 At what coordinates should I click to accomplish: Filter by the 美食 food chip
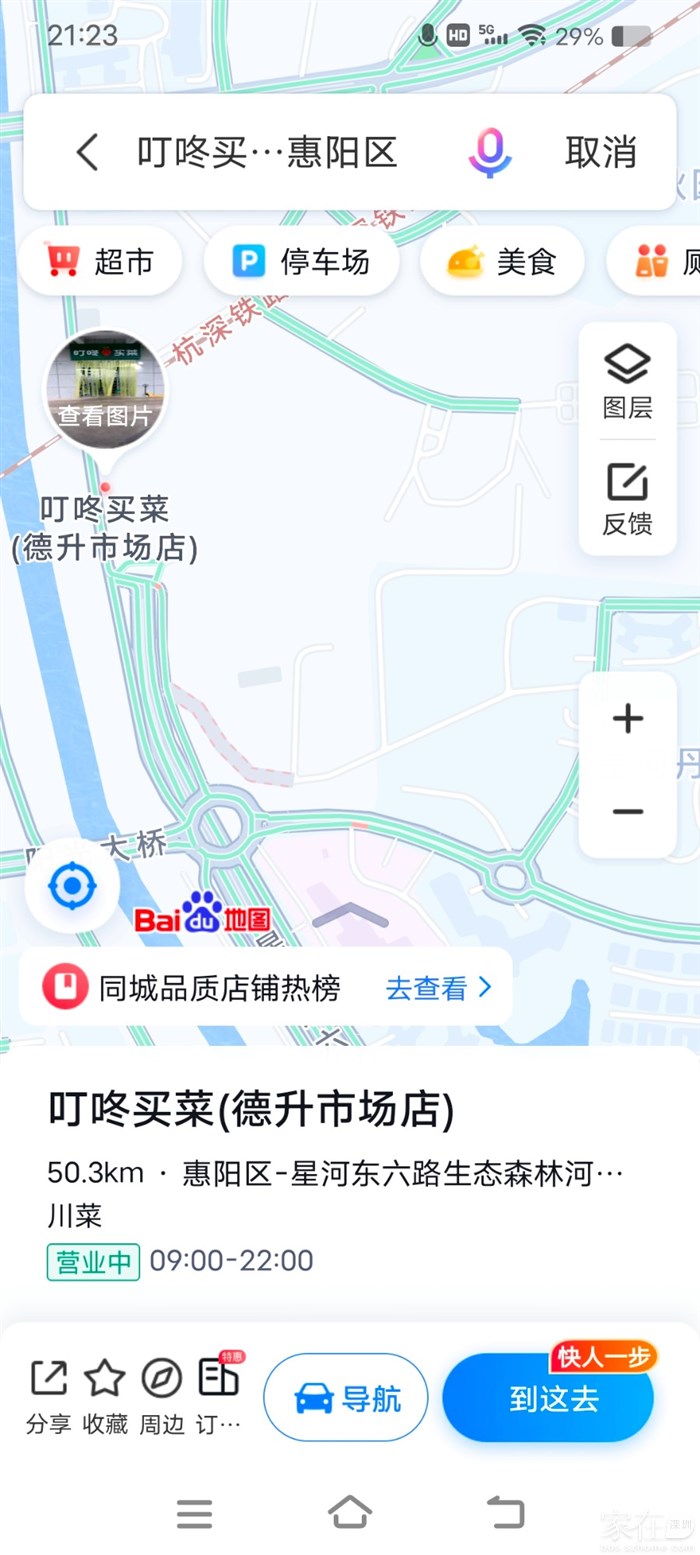point(502,262)
